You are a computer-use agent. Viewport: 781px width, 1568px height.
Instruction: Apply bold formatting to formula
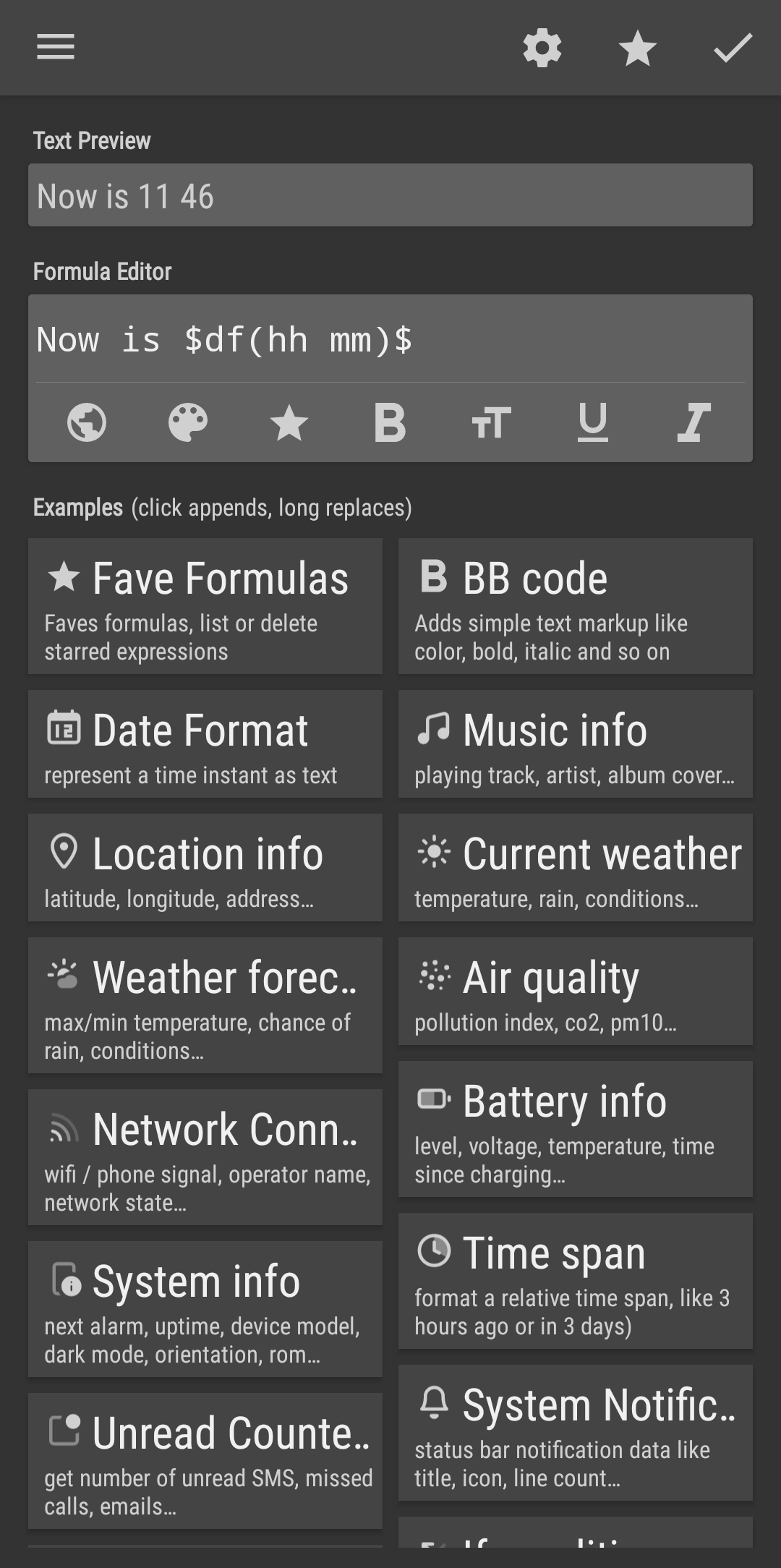pyautogui.click(x=390, y=422)
